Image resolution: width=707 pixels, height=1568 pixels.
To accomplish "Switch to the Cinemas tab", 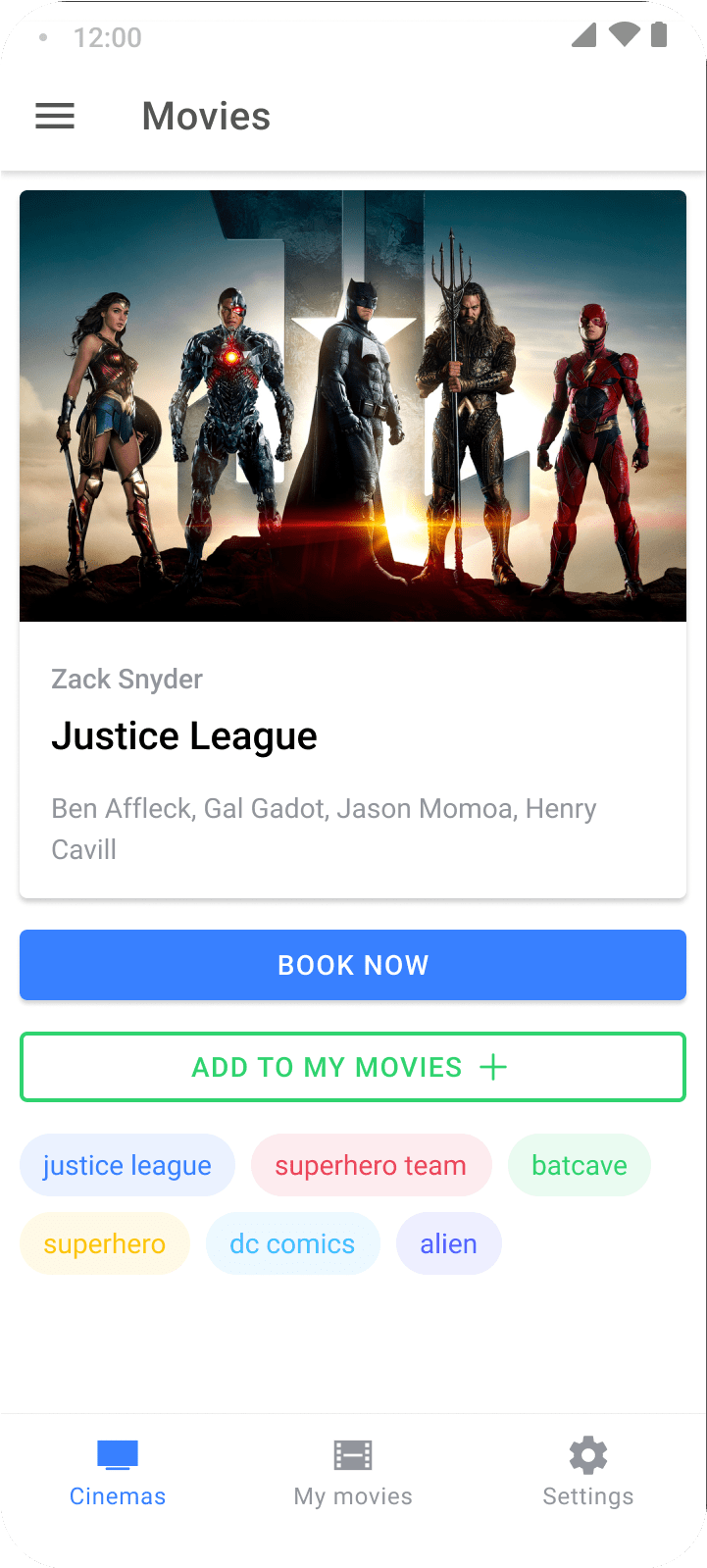I will 118,1473.
